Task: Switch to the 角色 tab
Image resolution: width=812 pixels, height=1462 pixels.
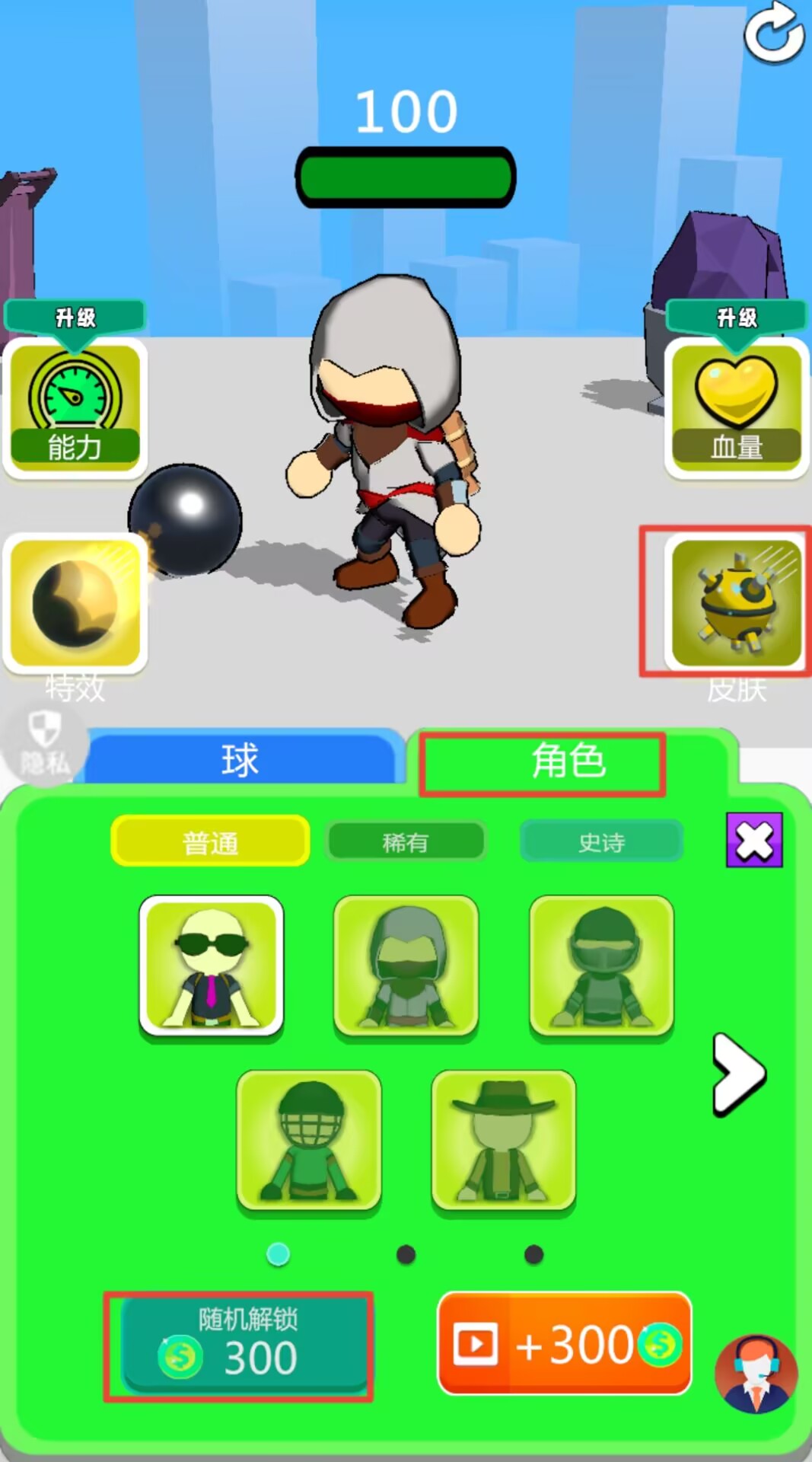Action: pos(568,761)
